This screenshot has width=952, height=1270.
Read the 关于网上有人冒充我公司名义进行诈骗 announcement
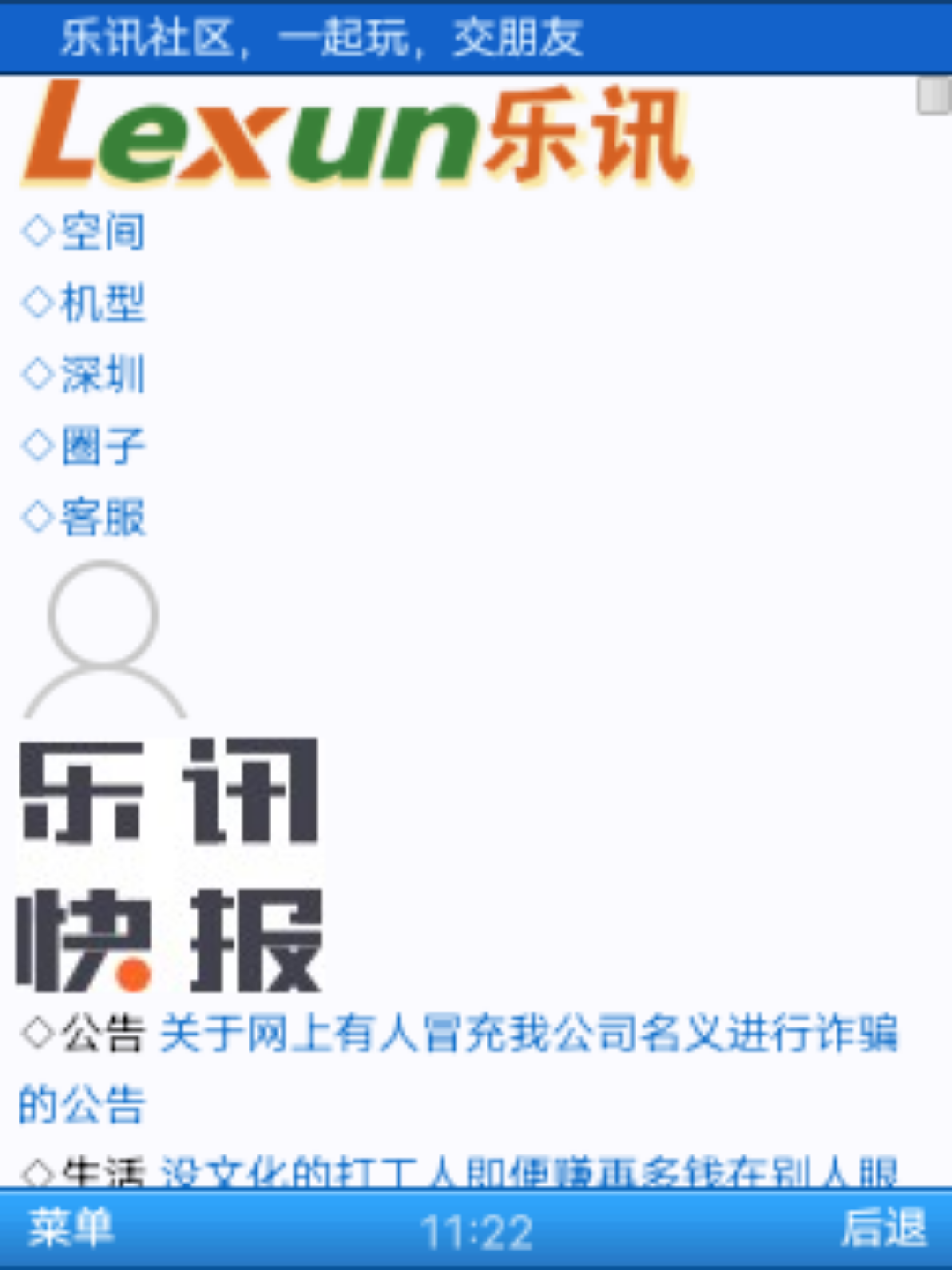(x=527, y=1034)
